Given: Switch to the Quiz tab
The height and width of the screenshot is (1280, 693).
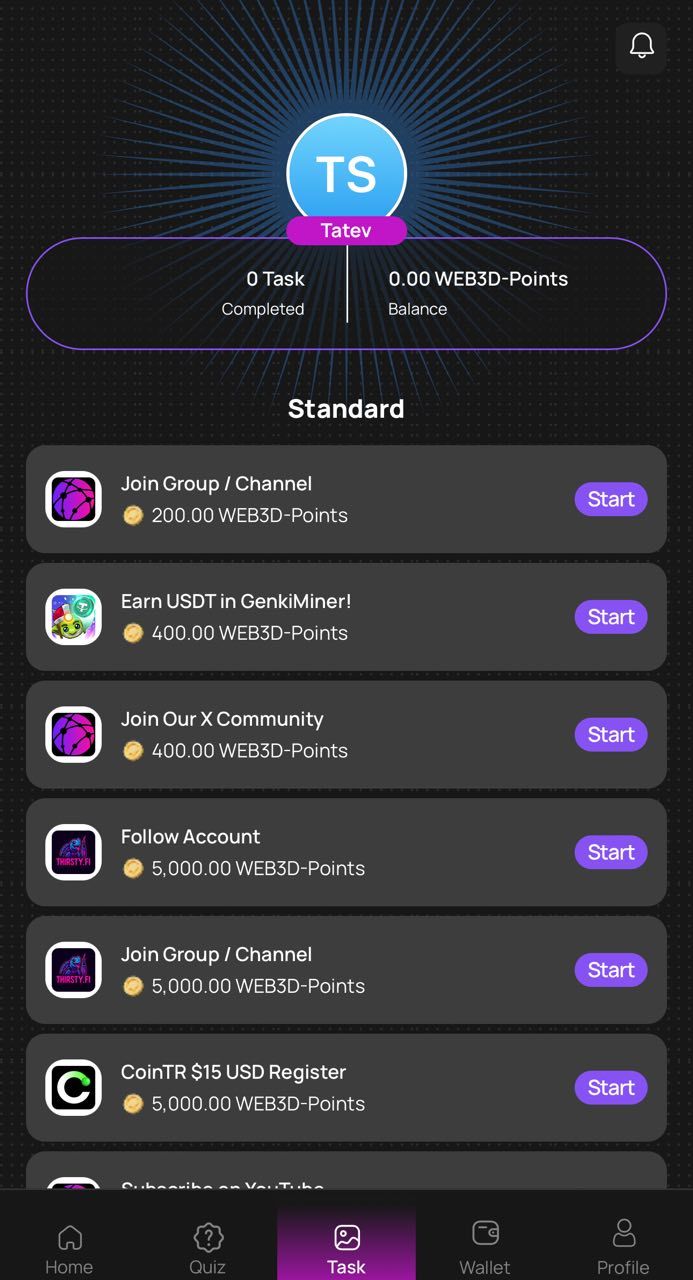Looking at the screenshot, I should pyautogui.click(x=207, y=1248).
